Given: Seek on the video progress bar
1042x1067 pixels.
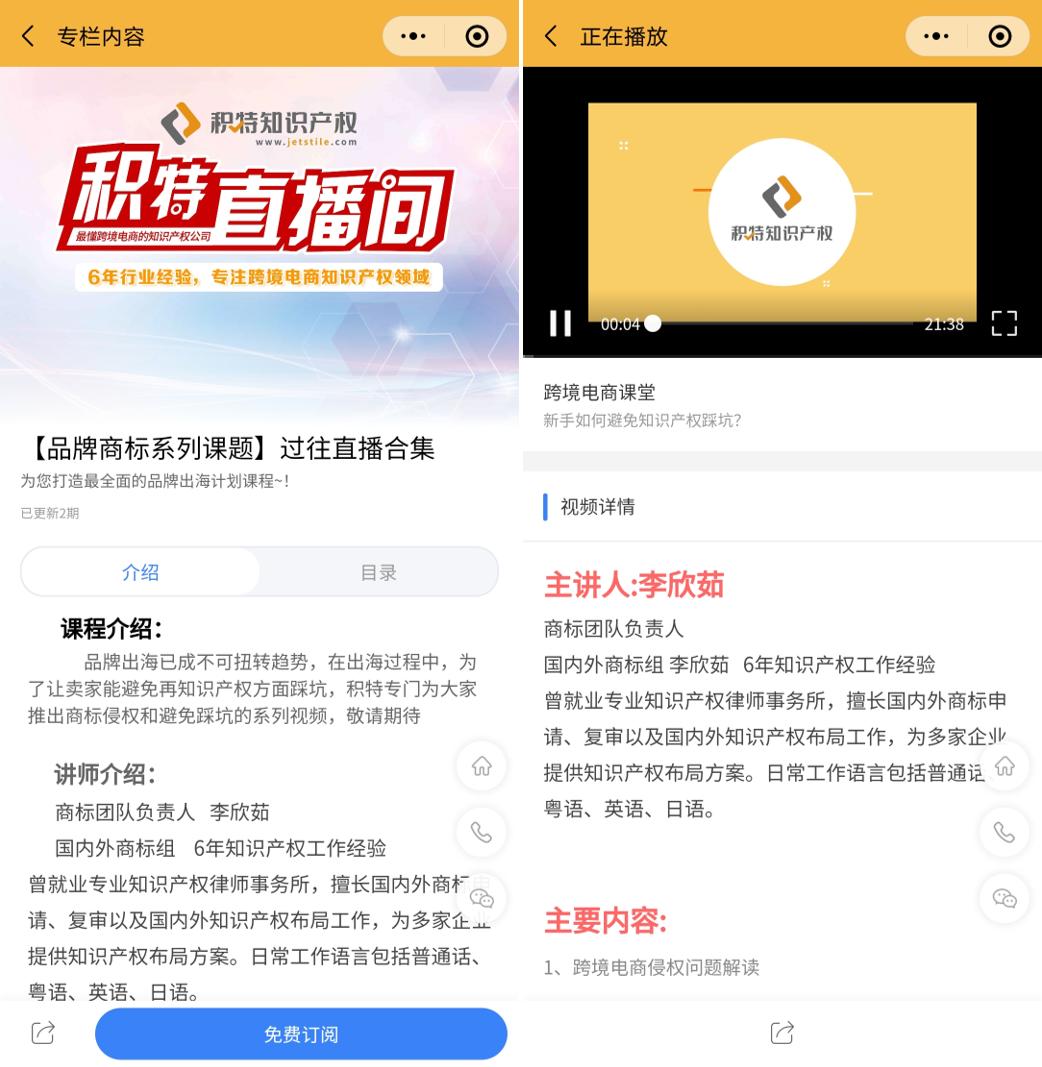Looking at the screenshot, I should point(780,323).
